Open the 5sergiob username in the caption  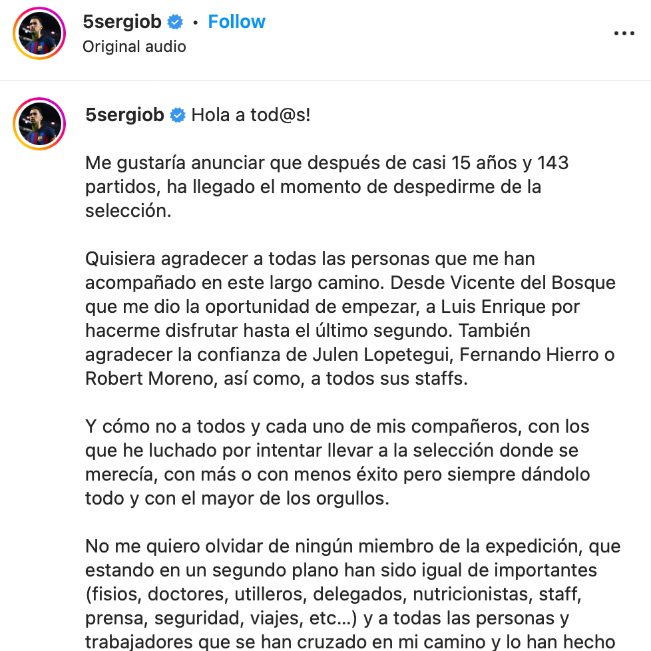122,114
